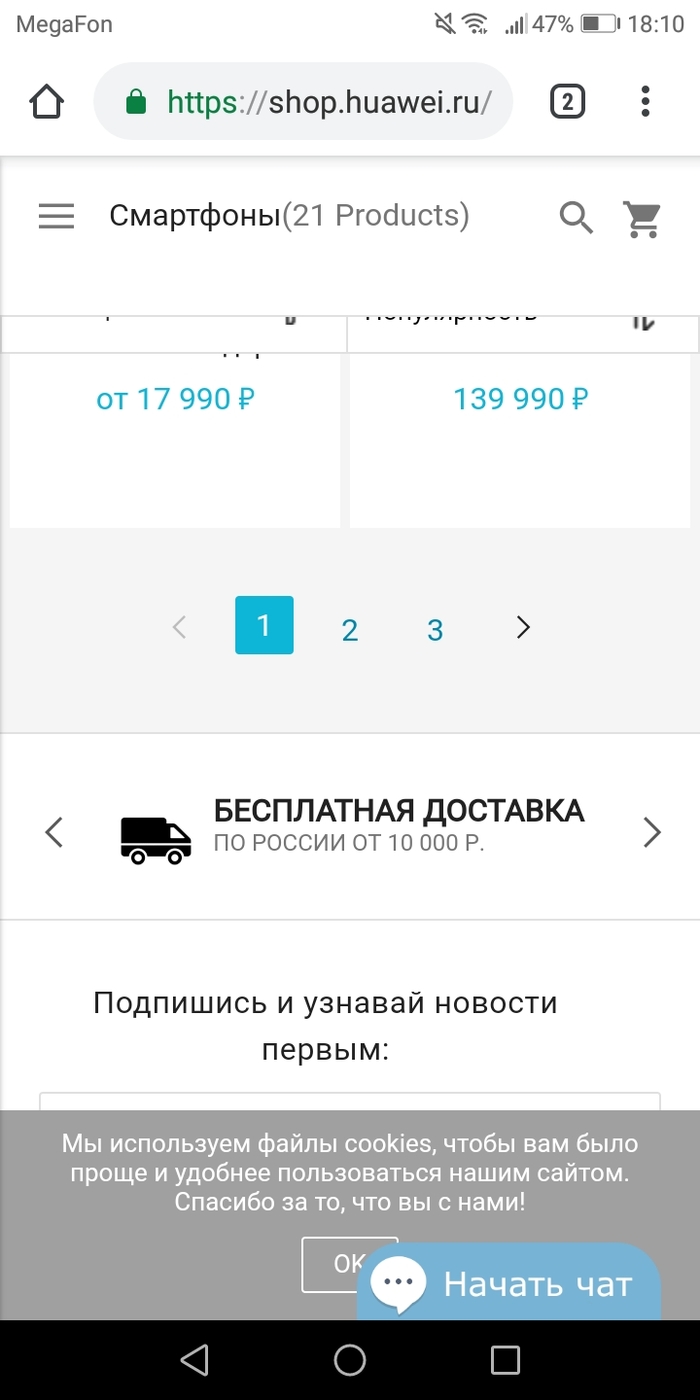
Task: Go to page 2 of smartphones
Action: pos(349,629)
